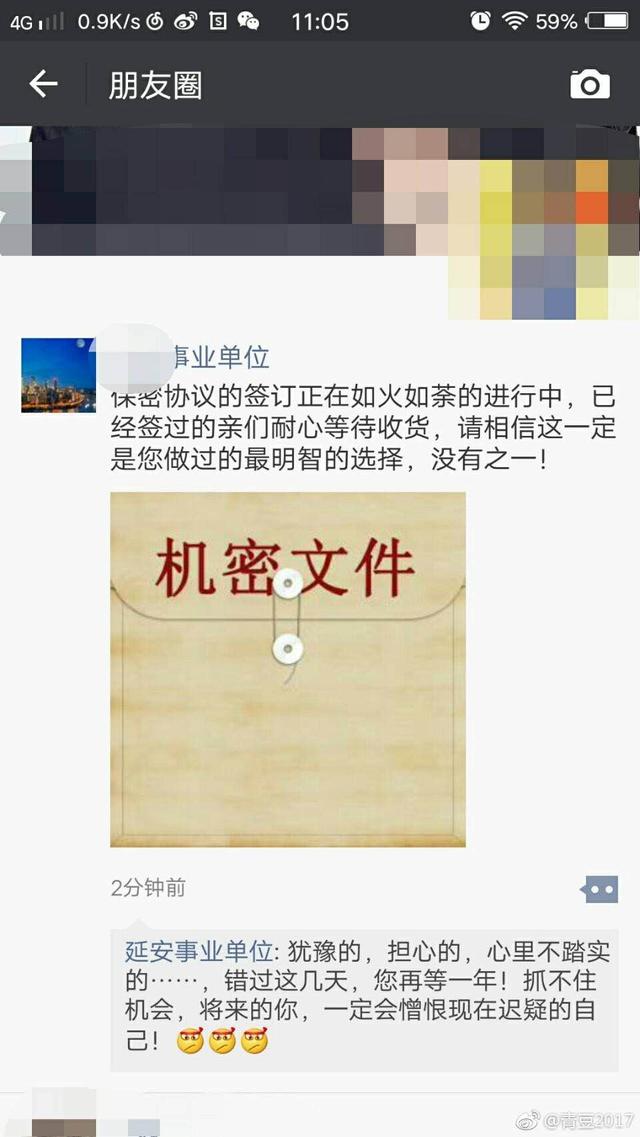The height and width of the screenshot is (1137, 640).
Task: Open the poster's profile avatar
Action: click(x=58, y=375)
